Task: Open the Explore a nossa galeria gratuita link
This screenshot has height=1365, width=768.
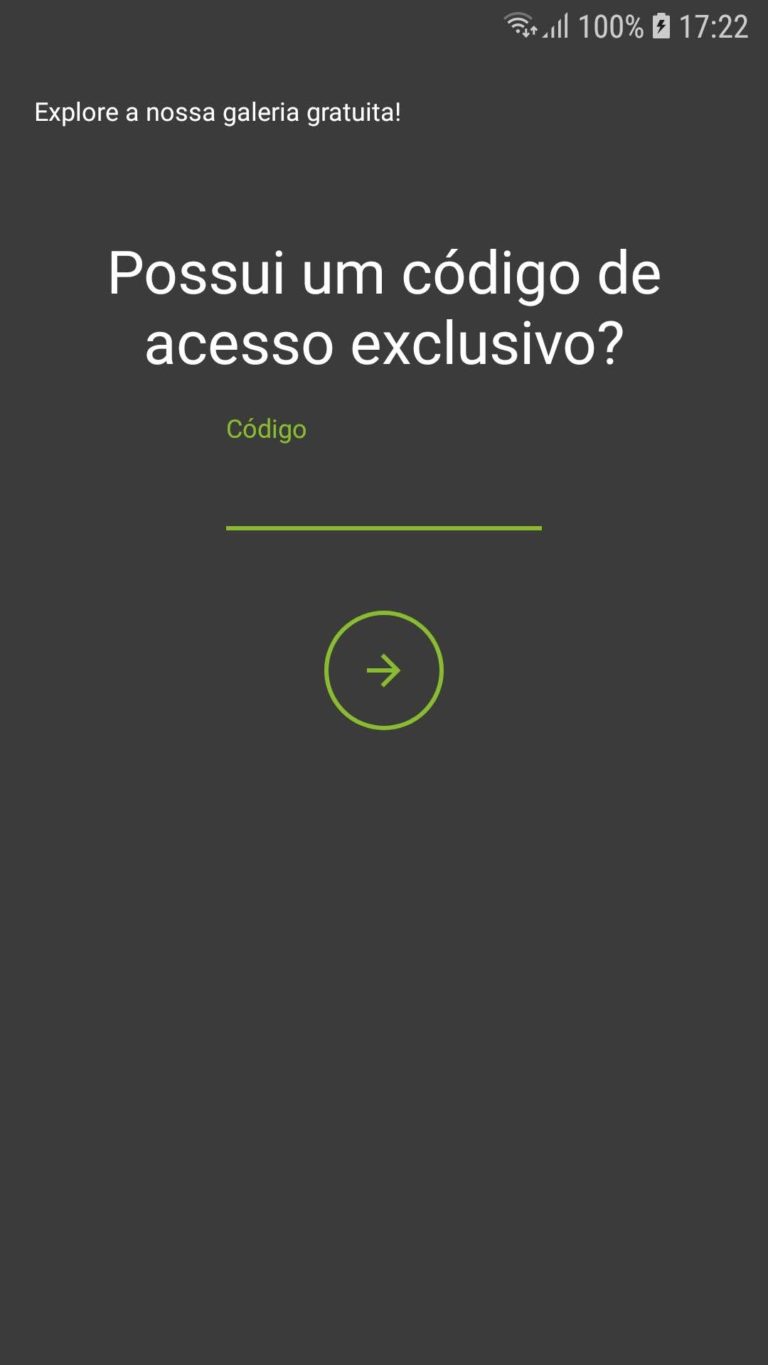Action: 218,112
